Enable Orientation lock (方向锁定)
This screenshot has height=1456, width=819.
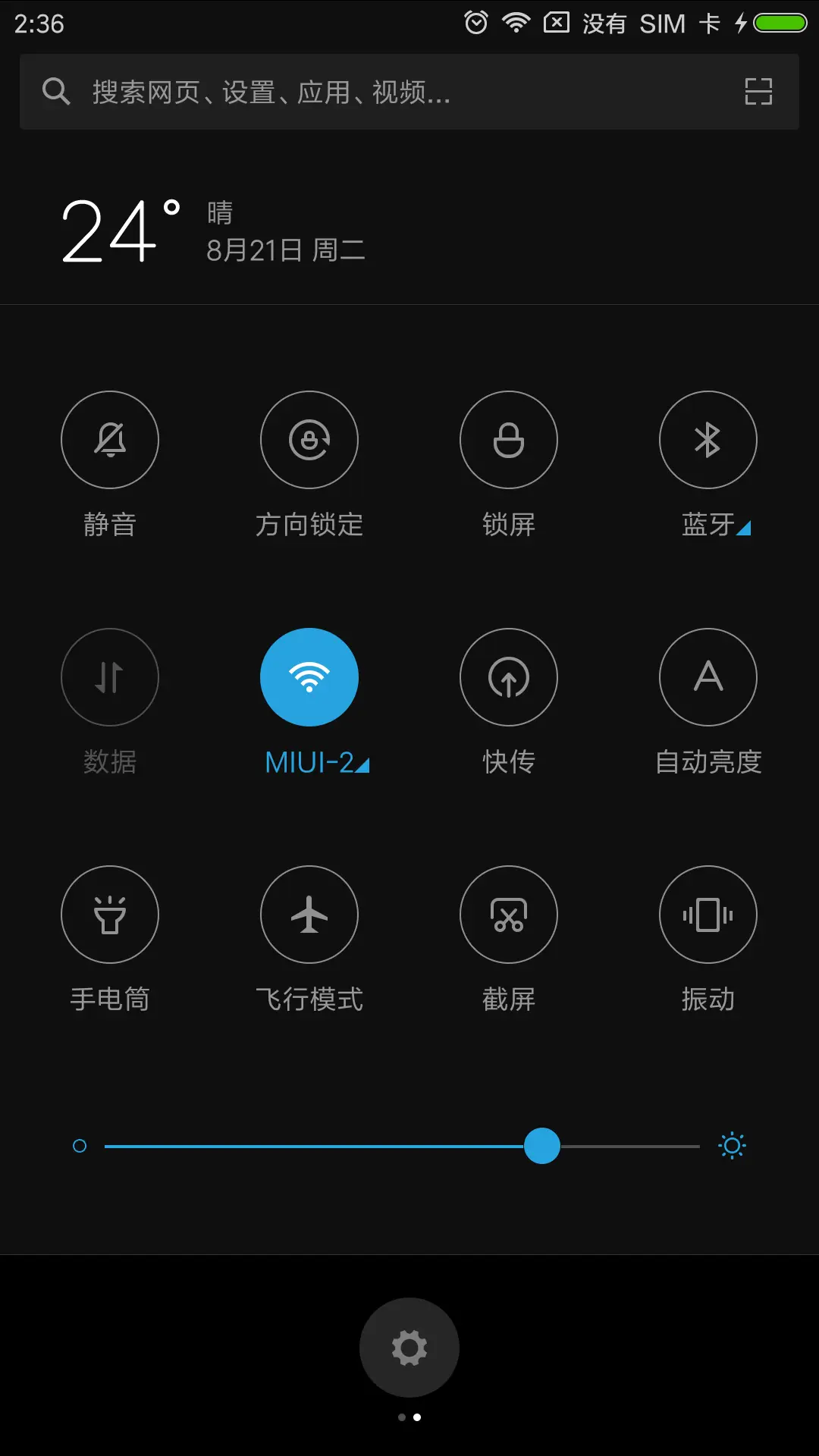[x=309, y=440]
